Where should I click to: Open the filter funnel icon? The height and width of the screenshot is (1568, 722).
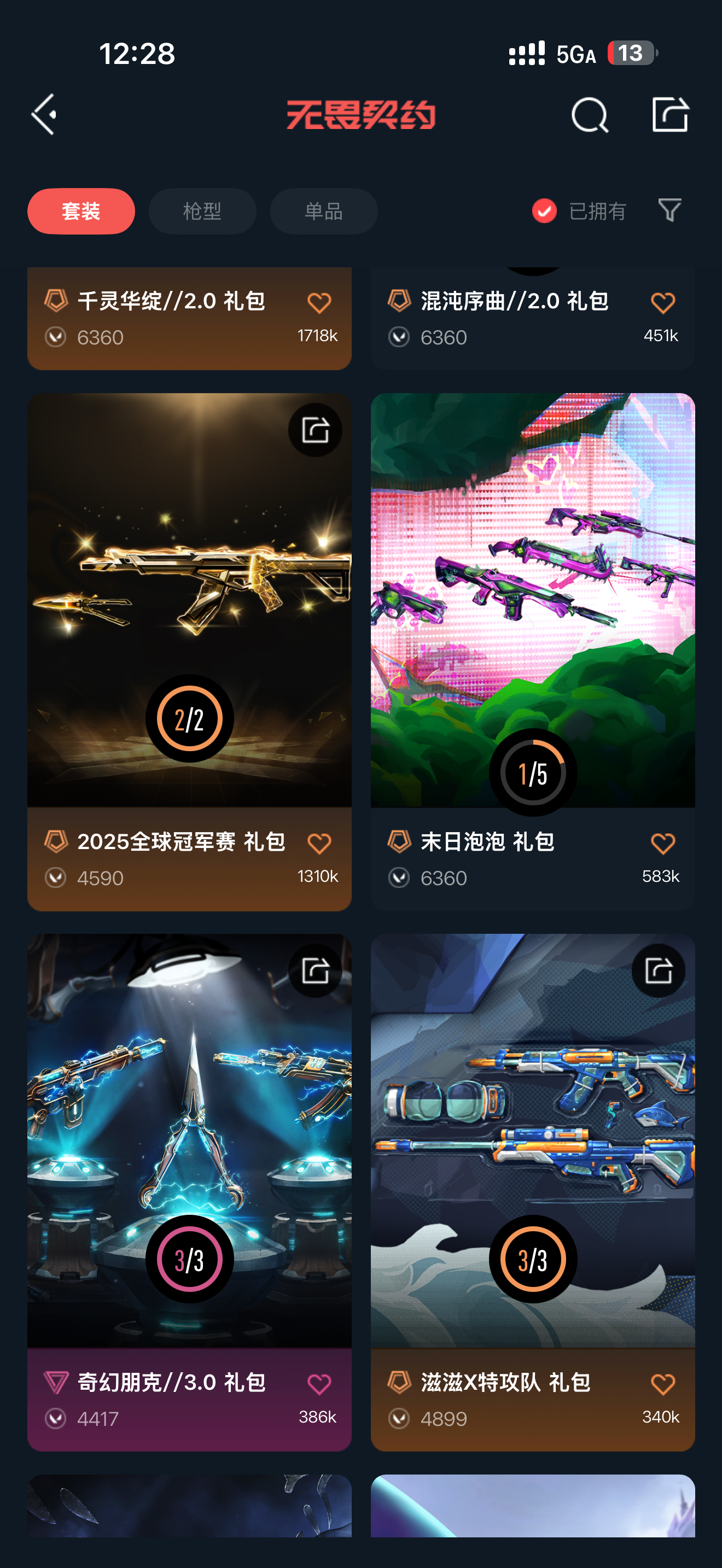[x=669, y=210]
